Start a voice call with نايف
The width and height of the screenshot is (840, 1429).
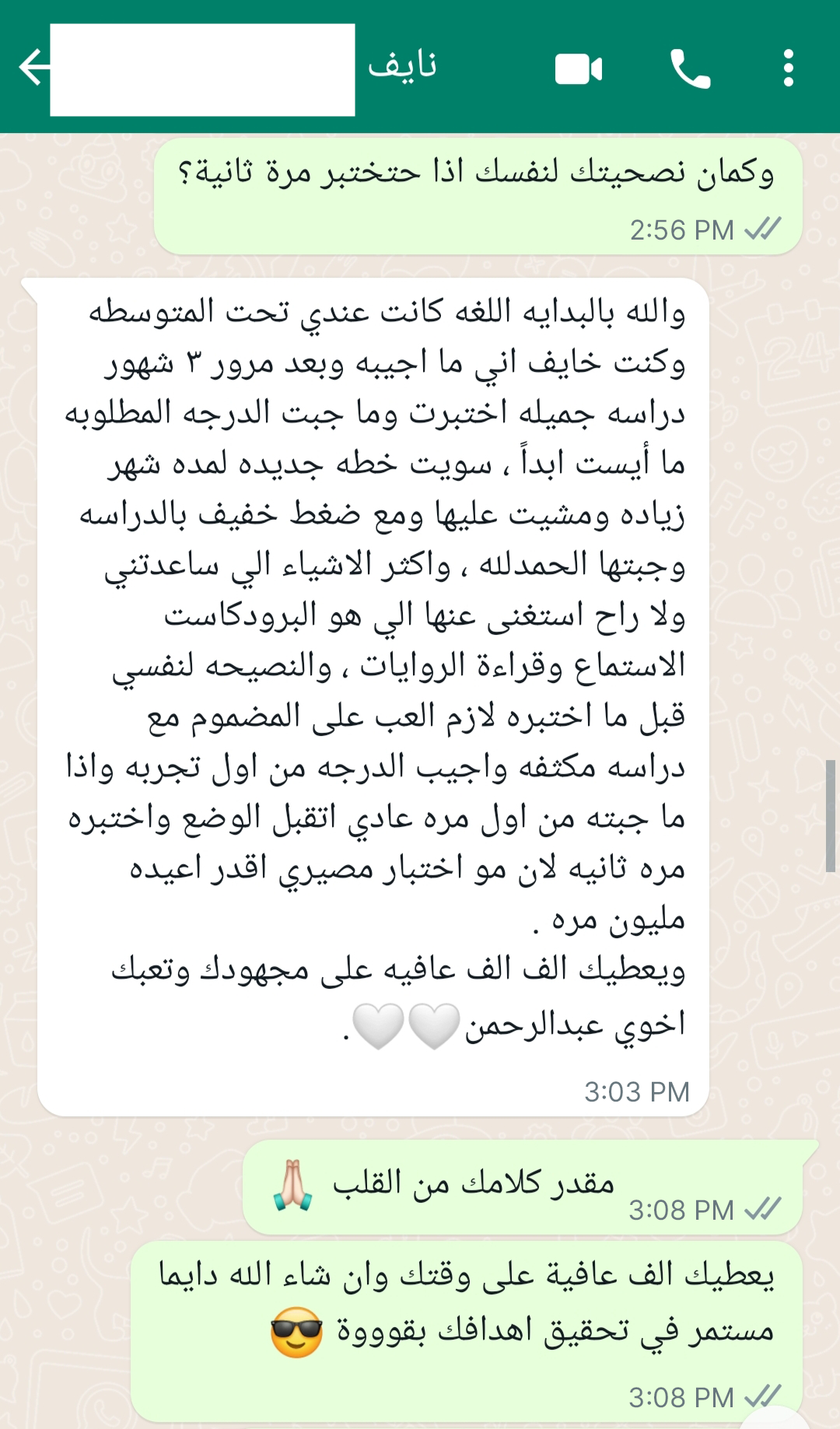coord(690,68)
